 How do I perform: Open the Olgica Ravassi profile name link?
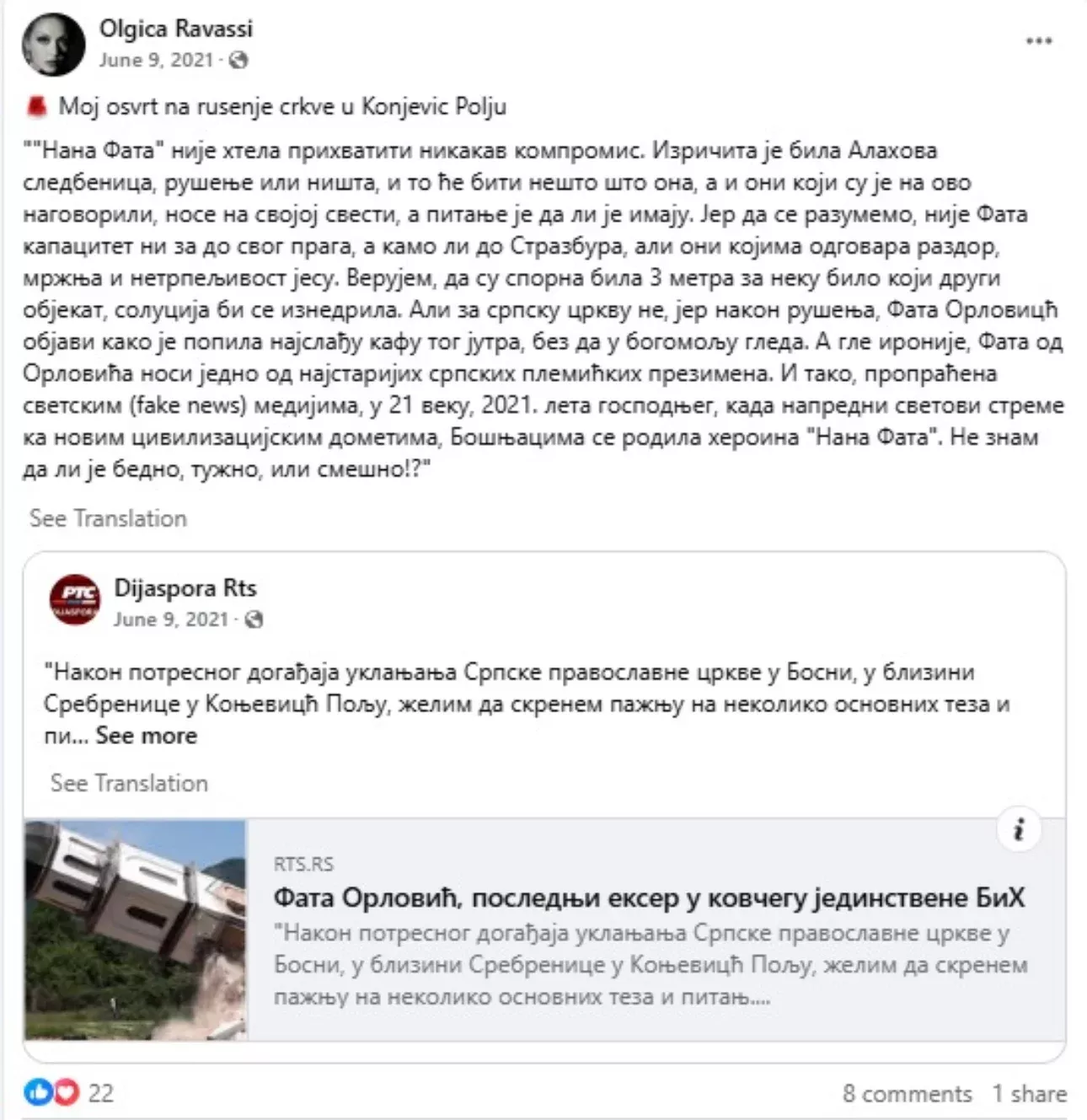[175, 29]
